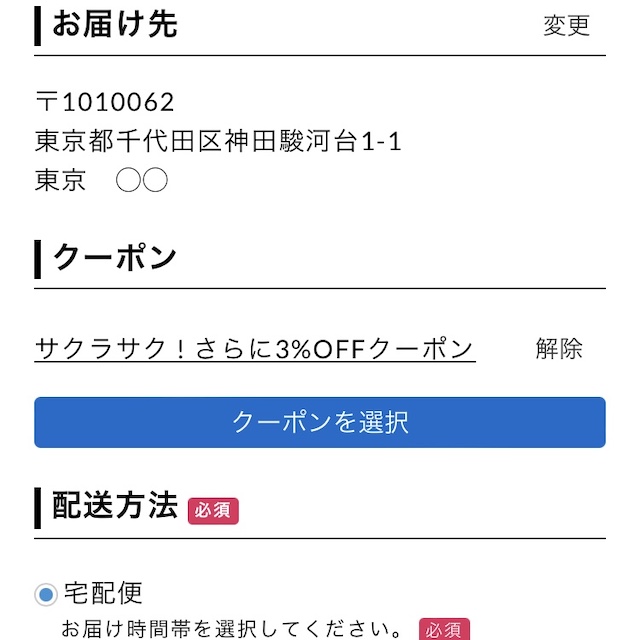Open the サクラサク！さらに3%OFFクーポン link

click(254, 349)
